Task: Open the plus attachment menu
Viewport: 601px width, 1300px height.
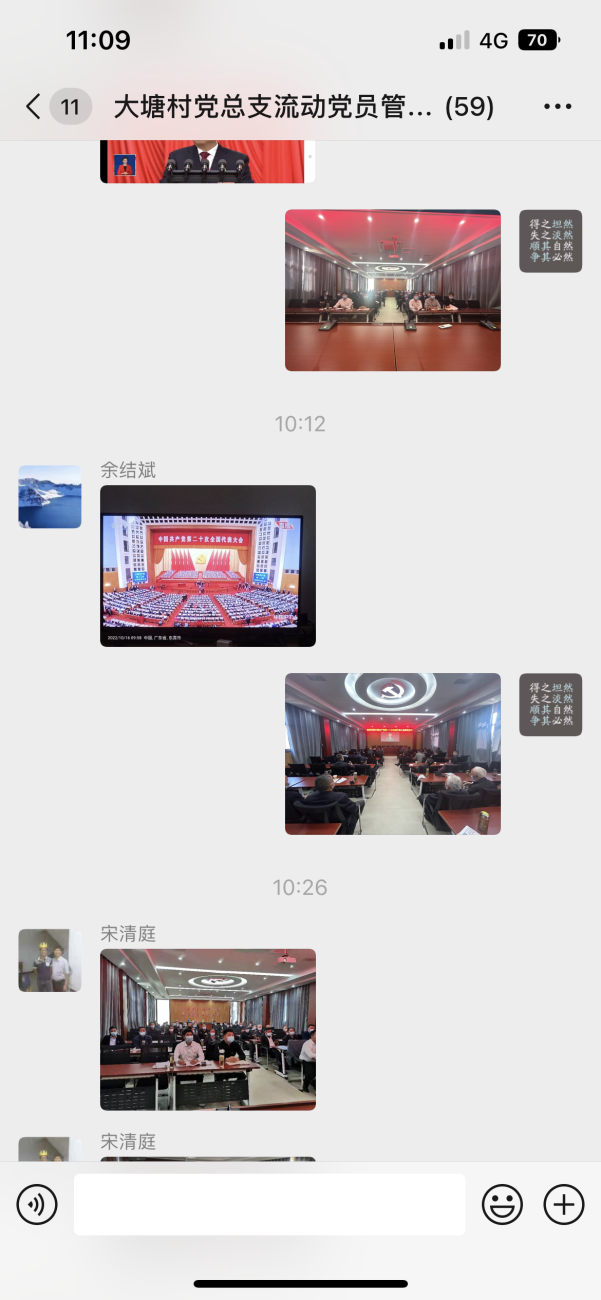Action: tap(564, 1205)
